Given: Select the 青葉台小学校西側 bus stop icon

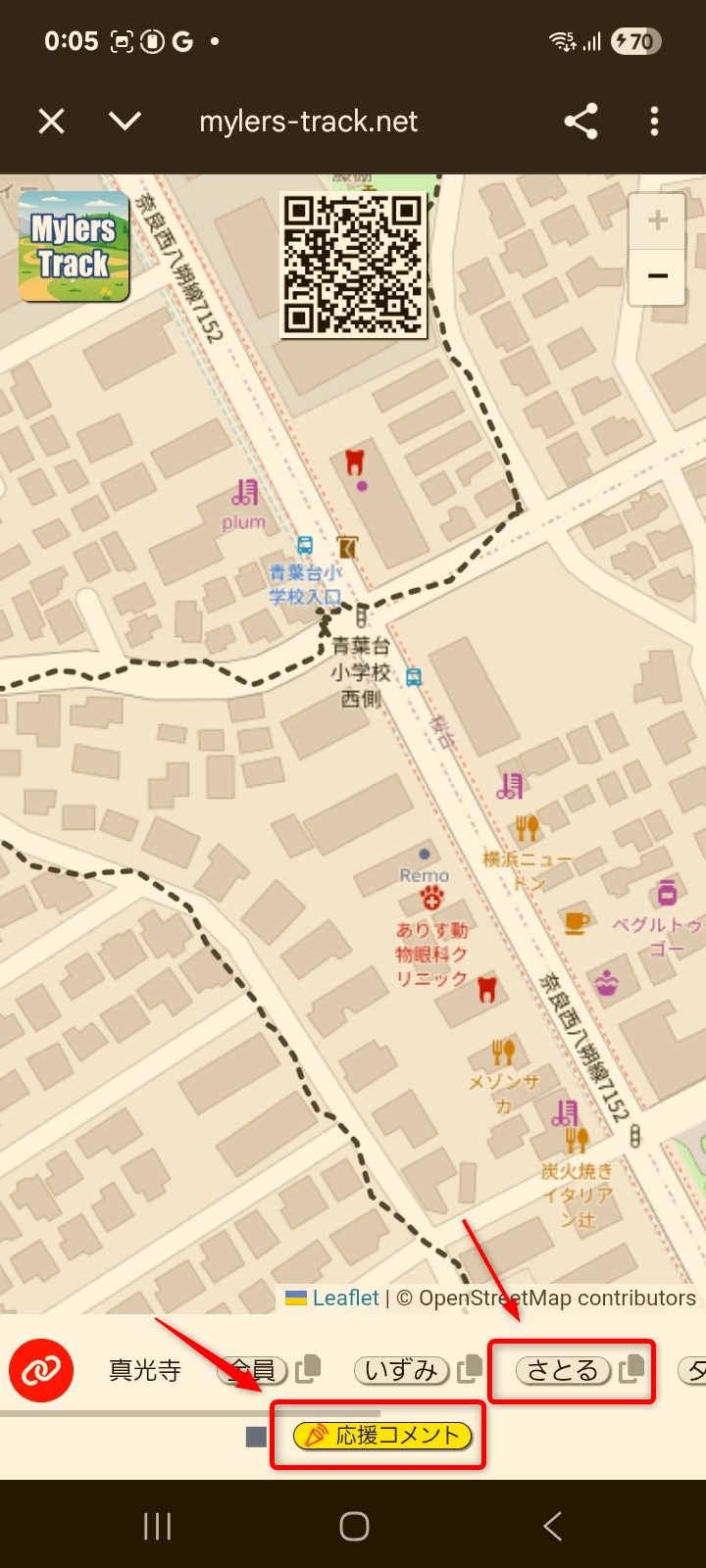Looking at the screenshot, I should point(414,675).
